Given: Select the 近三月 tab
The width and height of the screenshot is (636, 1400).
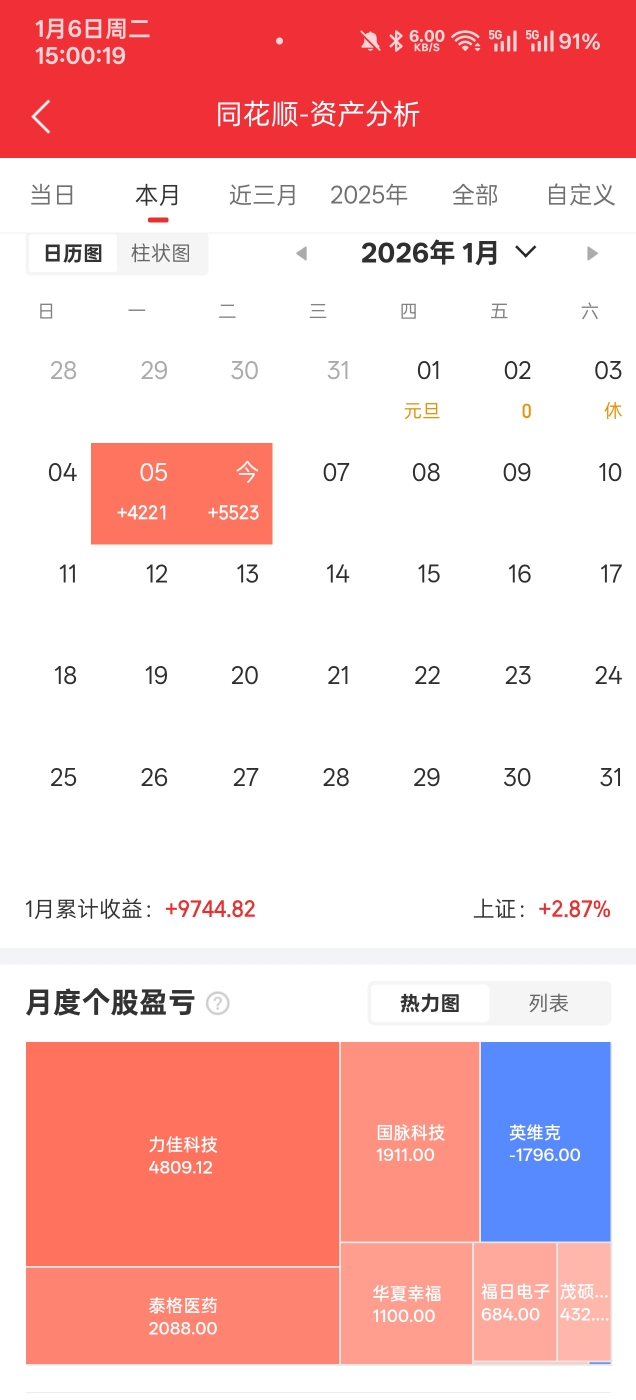Looking at the screenshot, I should (263, 195).
